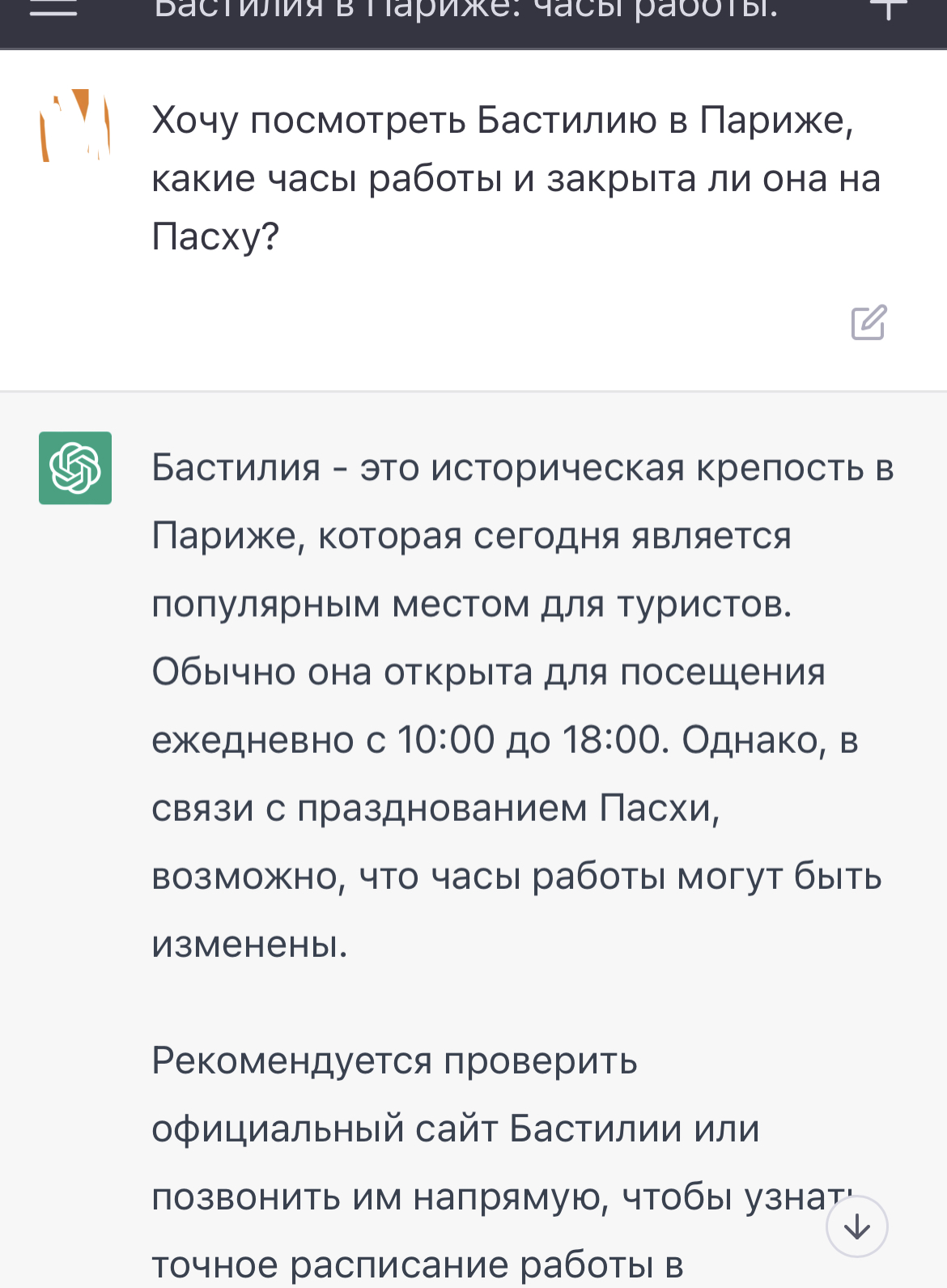Screen dimensions: 947x1288
Task: Start a new chat with plus icon
Action: pyautogui.click(x=888, y=8)
